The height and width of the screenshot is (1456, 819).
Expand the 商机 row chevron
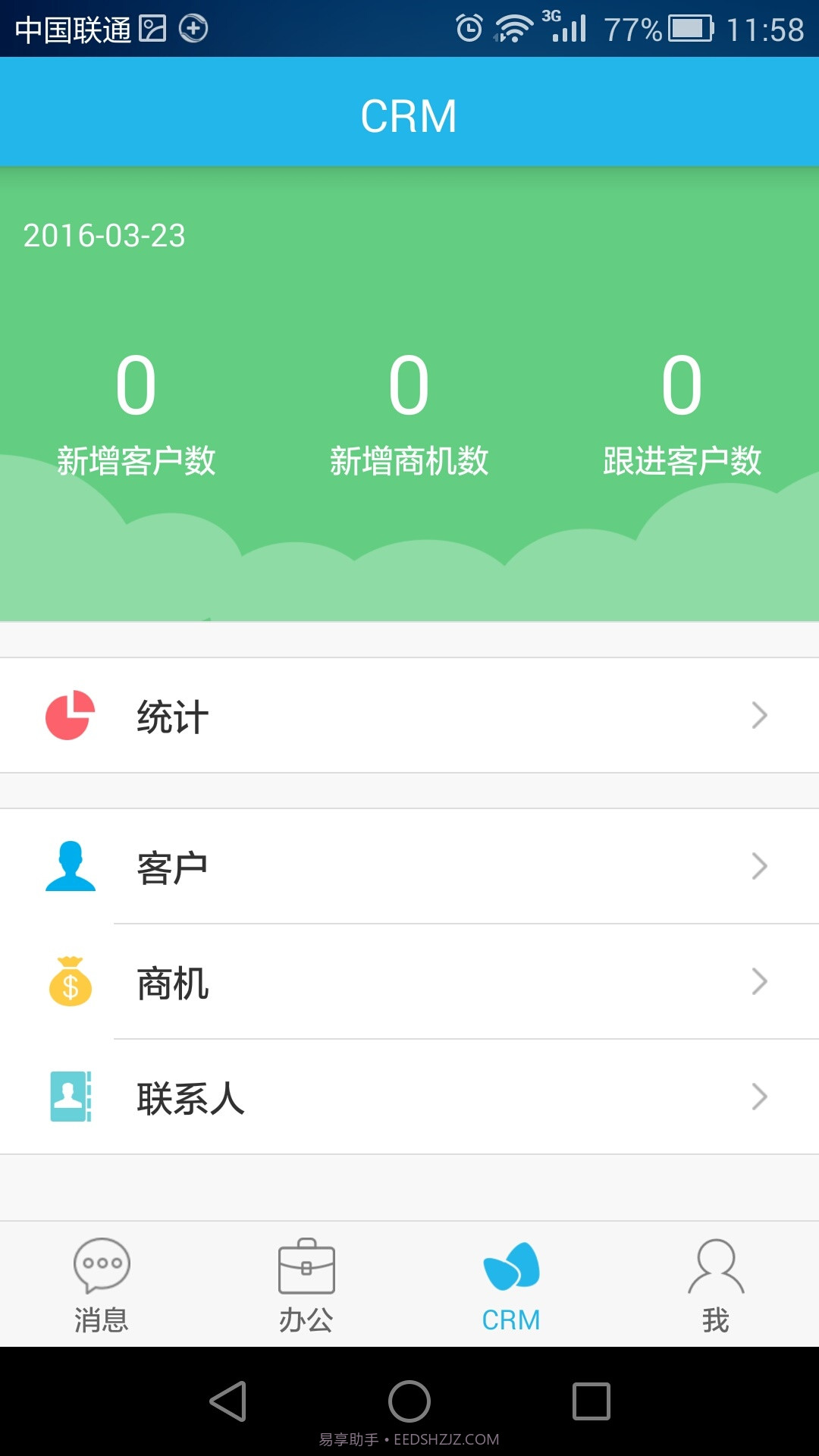tap(758, 982)
